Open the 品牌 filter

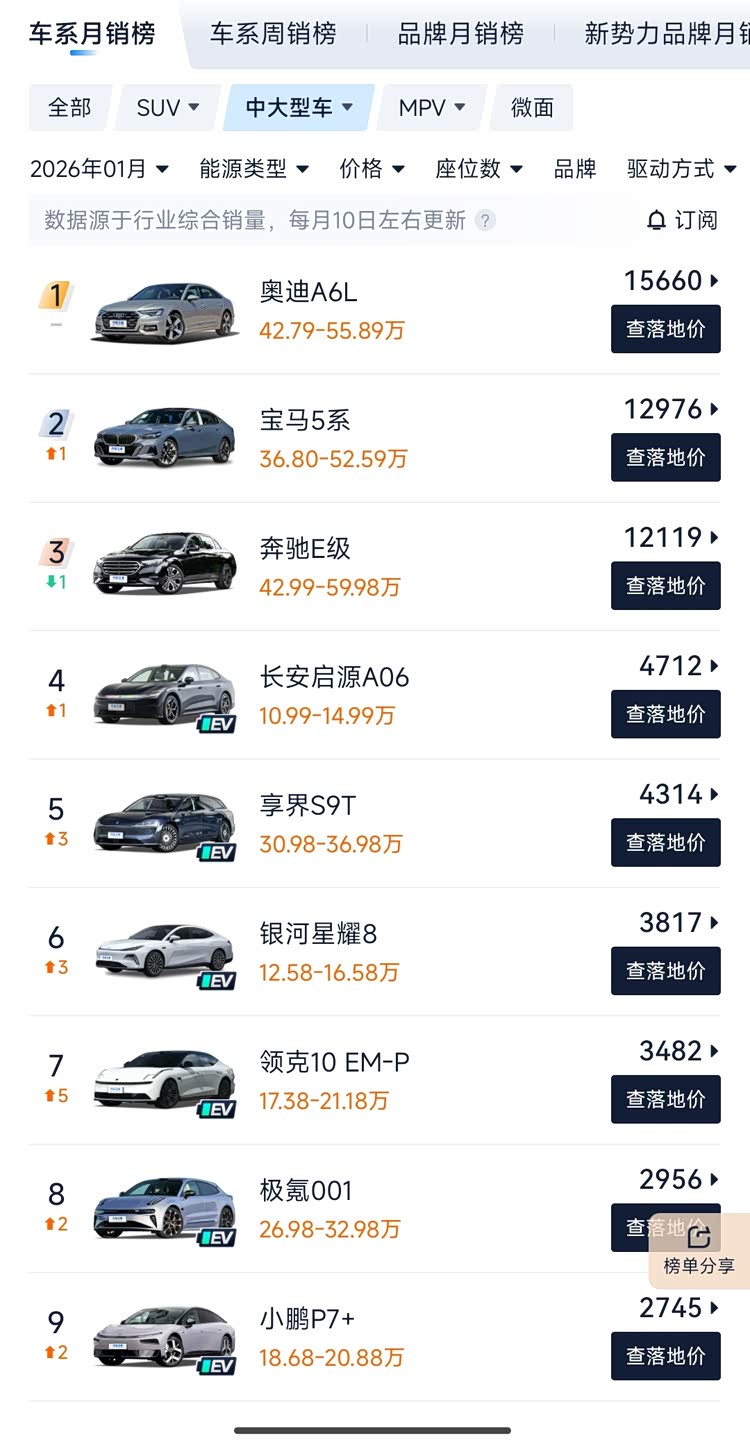575,169
